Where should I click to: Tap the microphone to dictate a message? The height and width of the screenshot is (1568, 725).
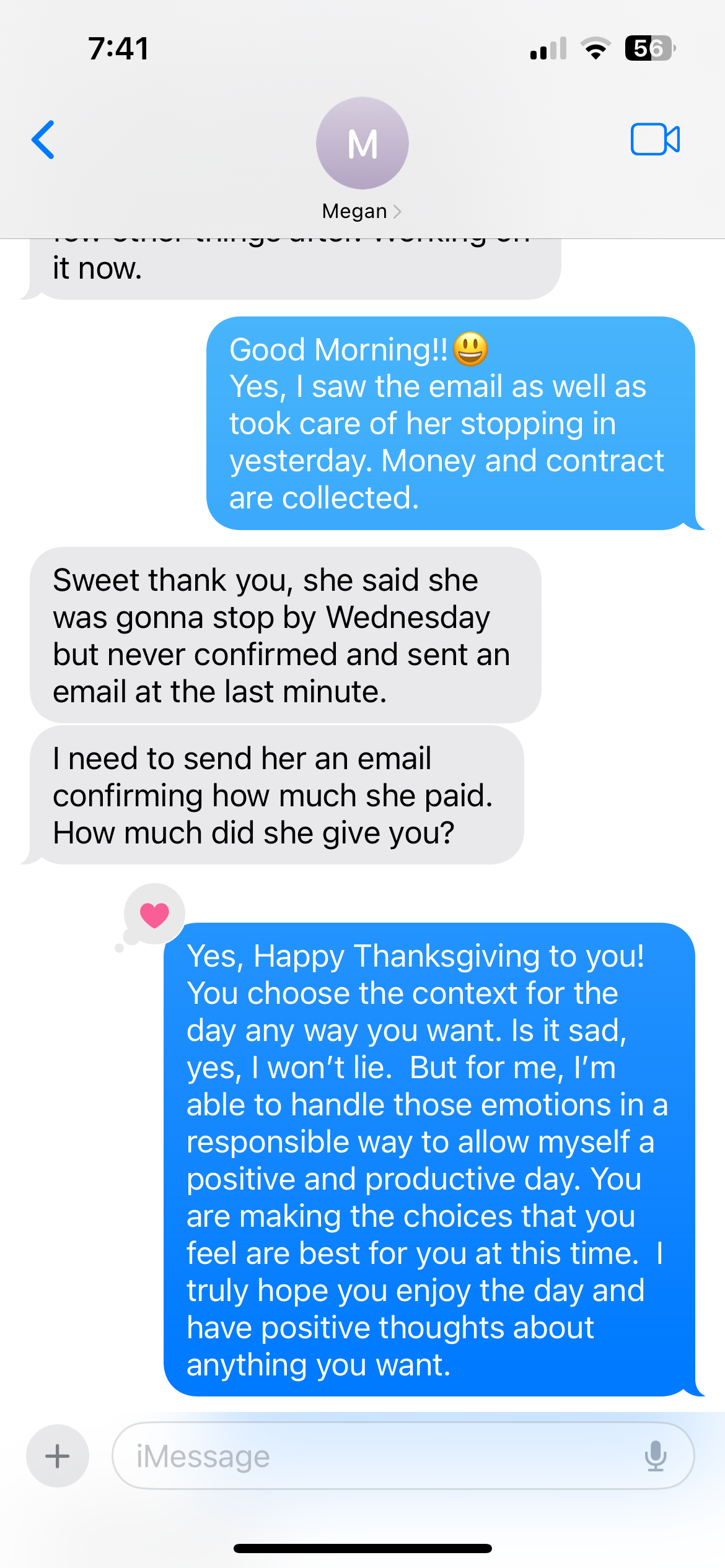655,1456
